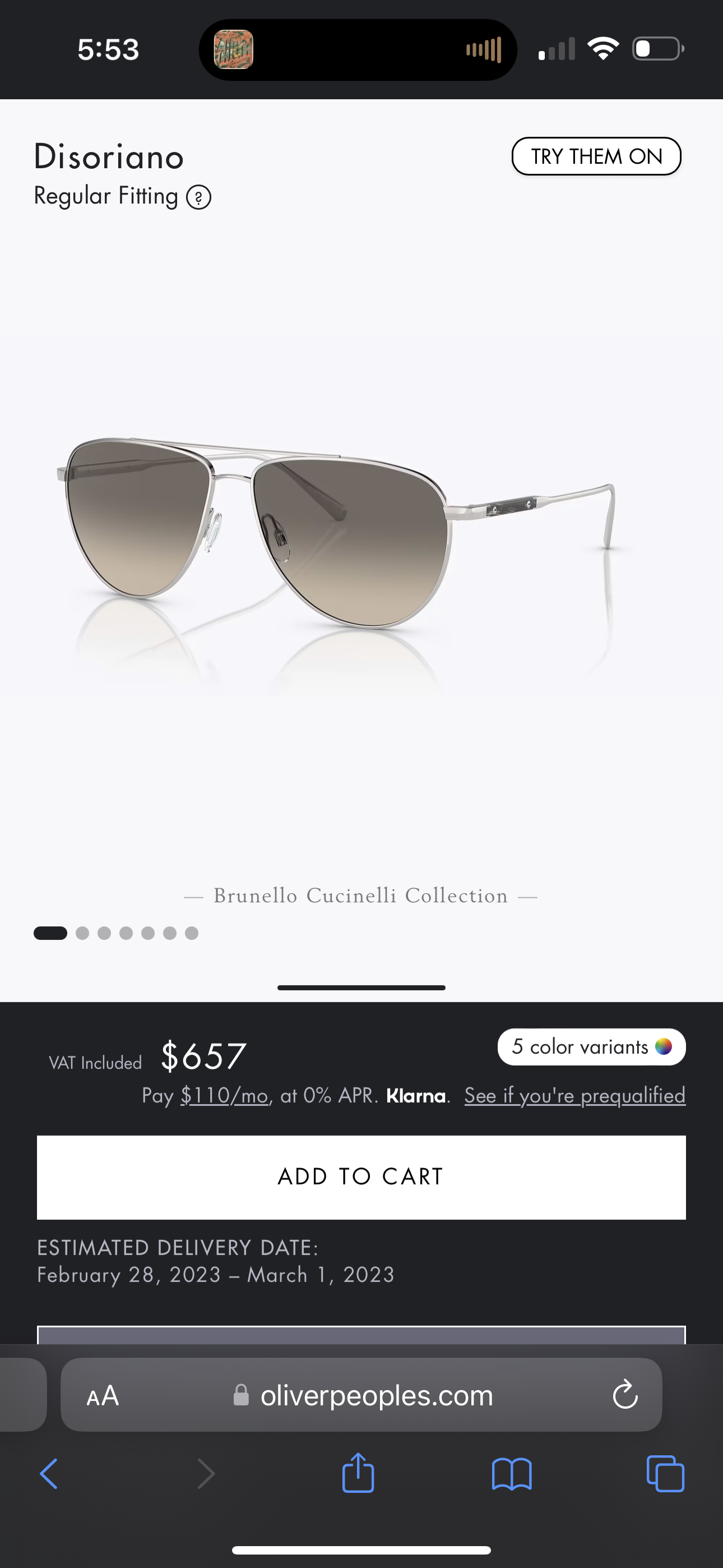Go back to the previous page

49,1474
